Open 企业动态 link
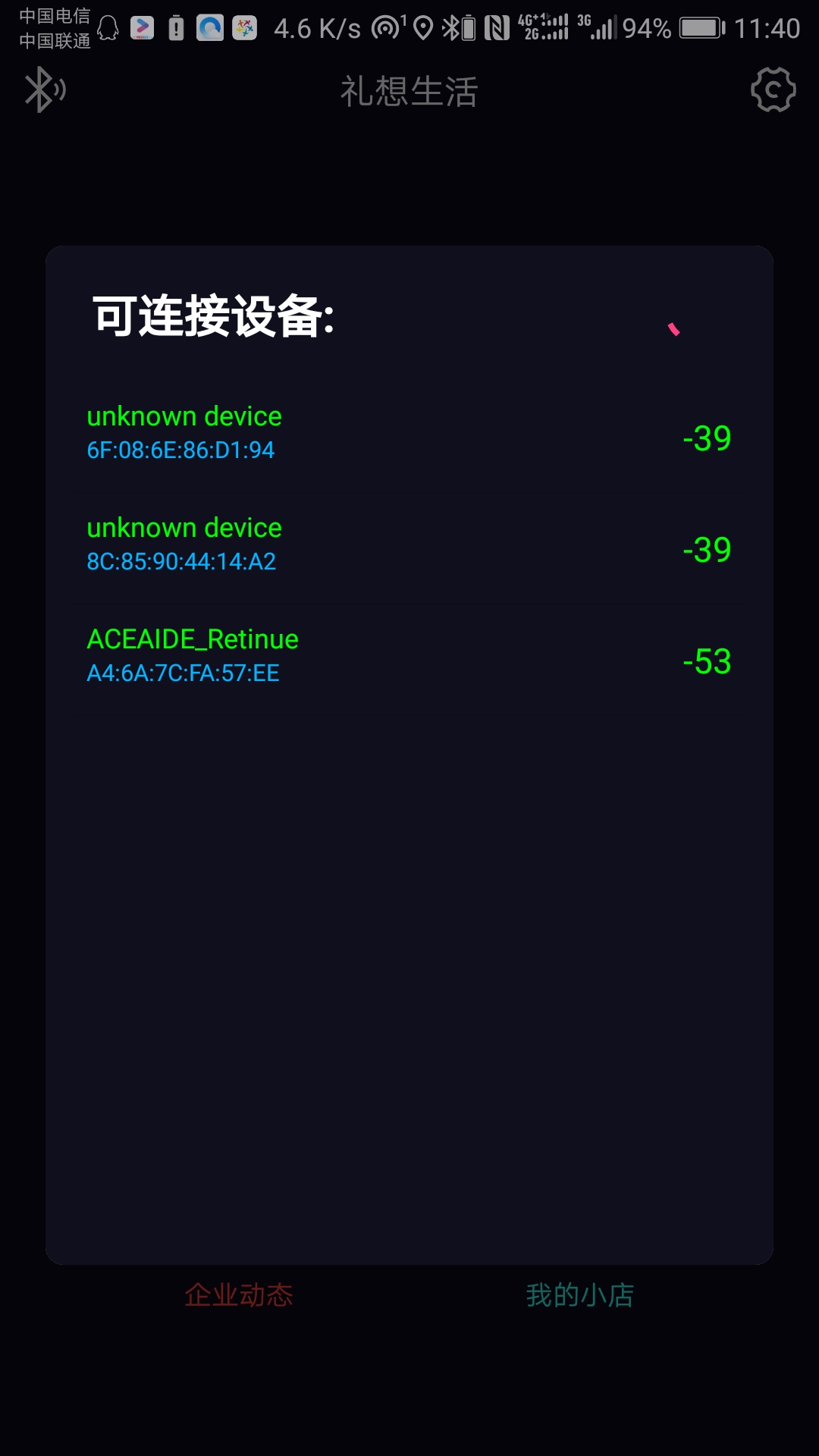 (239, 1294)
